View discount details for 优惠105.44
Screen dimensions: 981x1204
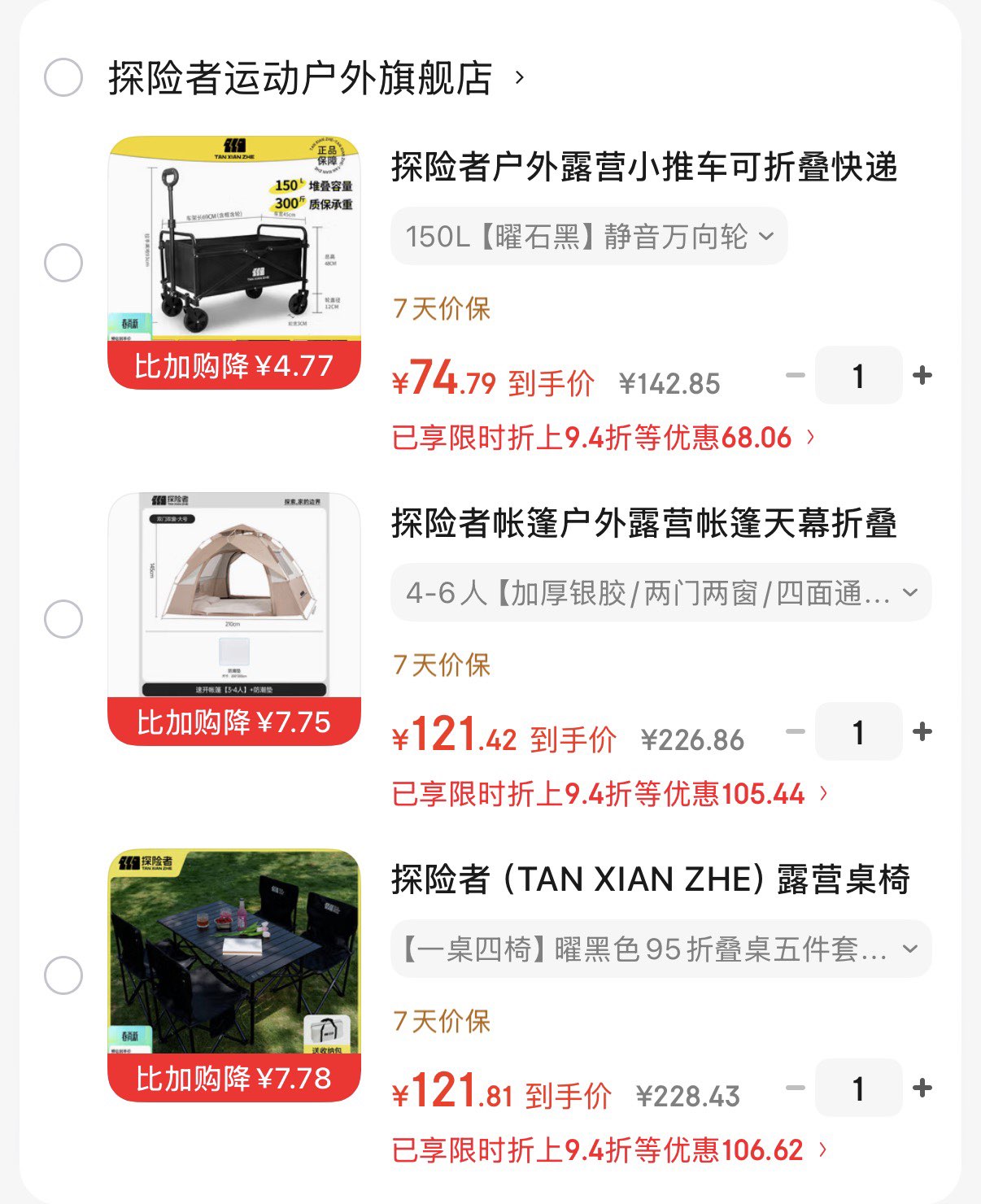(x=609, y=793)
